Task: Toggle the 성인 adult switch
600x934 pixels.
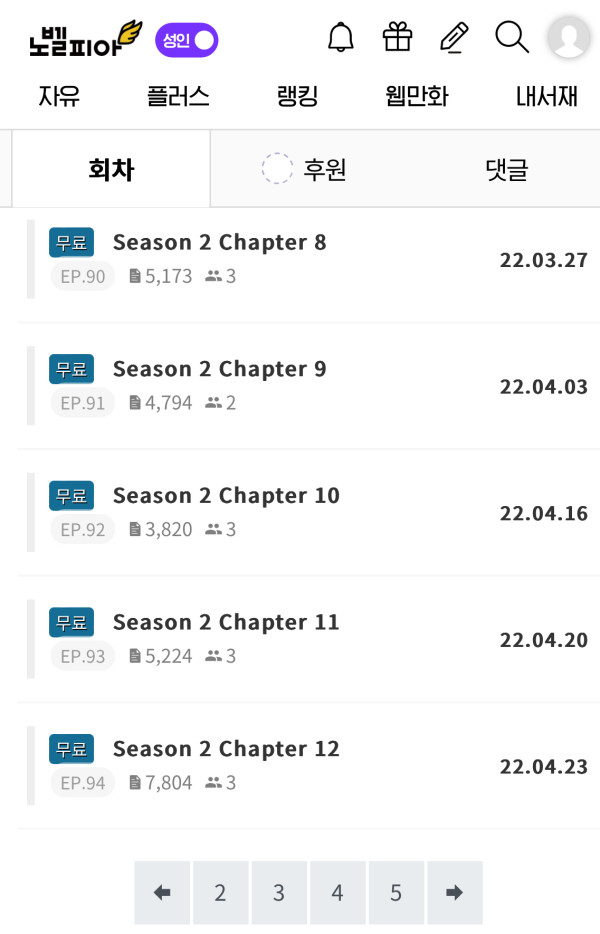Action: click(x=187, y=40)
